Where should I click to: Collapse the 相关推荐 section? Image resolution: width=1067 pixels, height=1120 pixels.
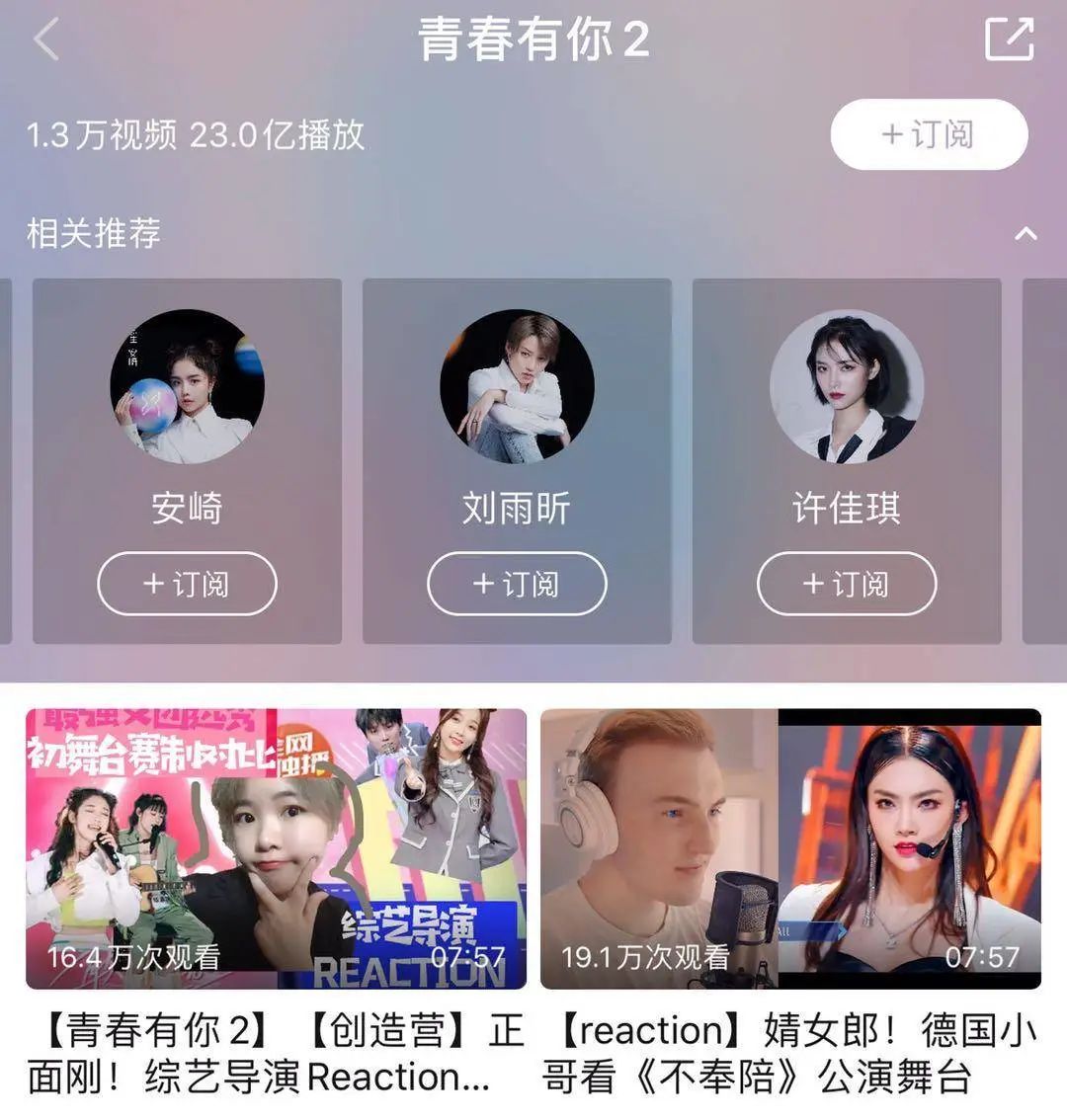[1026, 234]
